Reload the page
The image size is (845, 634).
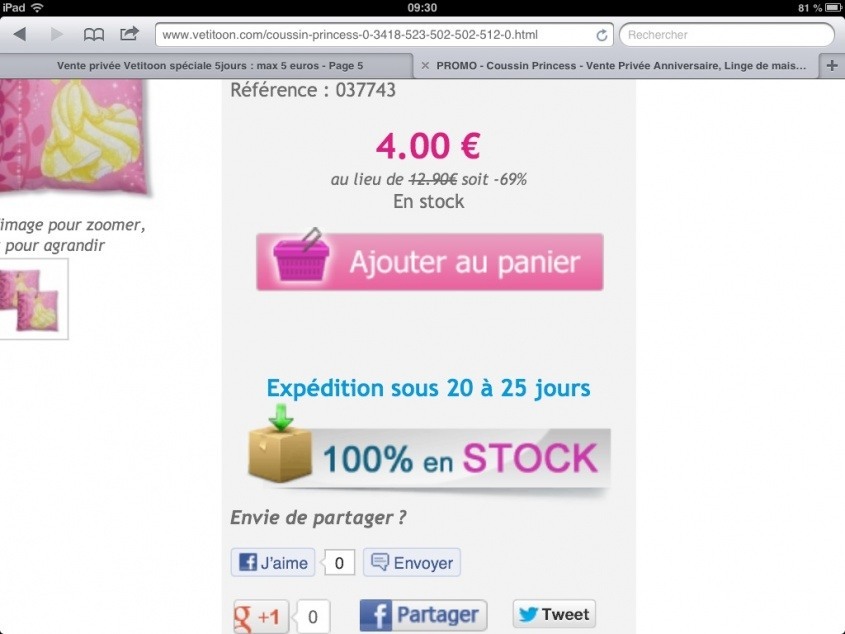pos(602,35)
